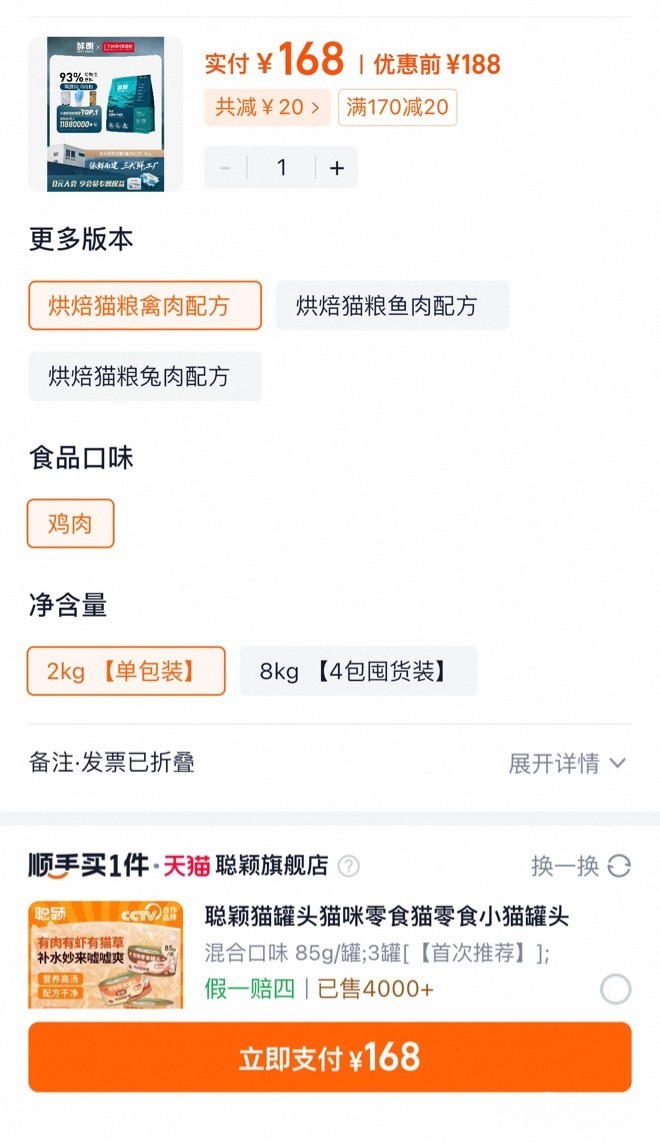View the cat food product image

[105, 114]
